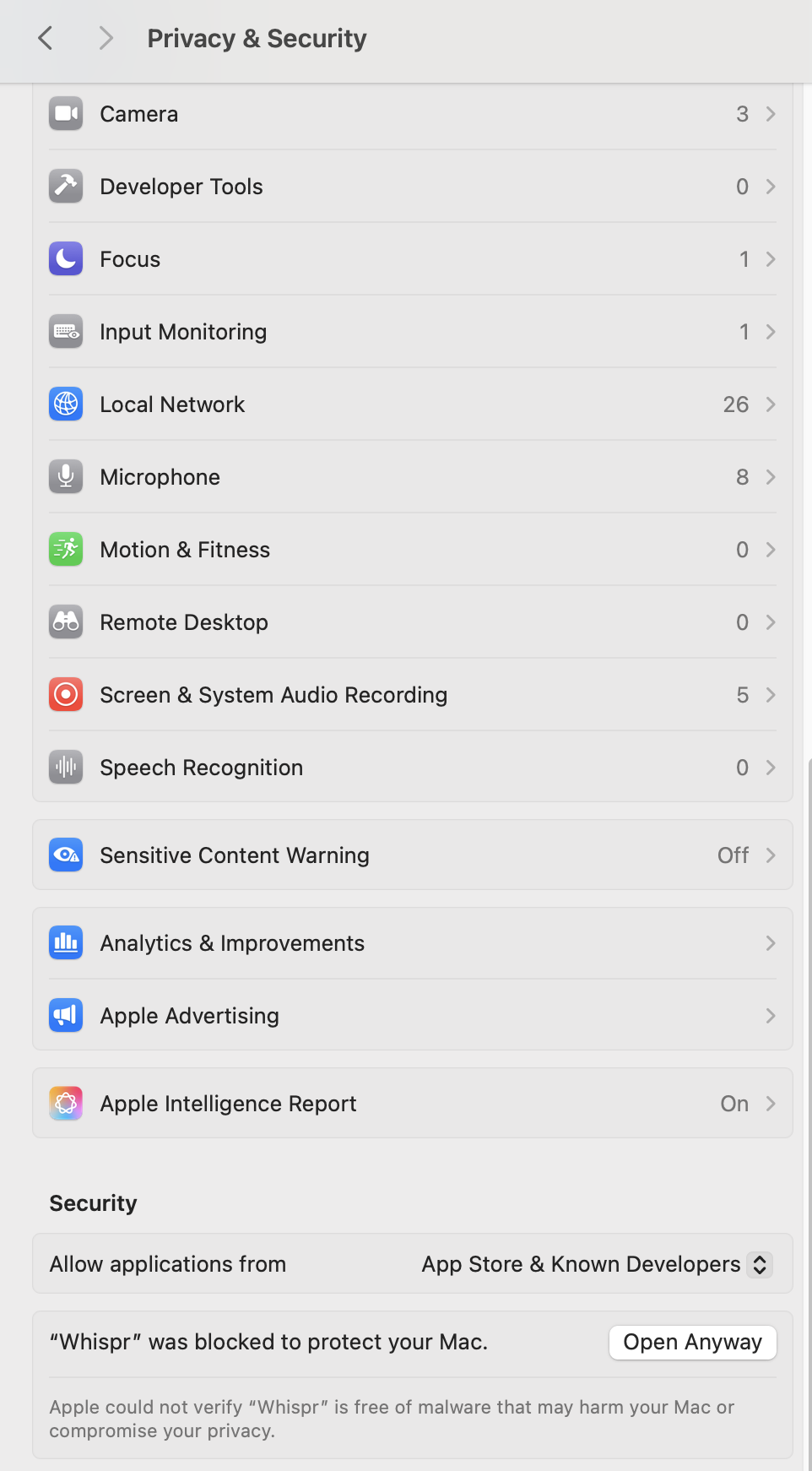This screenshot has height=1471, width=812.
Task: Select the Microphone icon
Action: [x=65, y=477]
